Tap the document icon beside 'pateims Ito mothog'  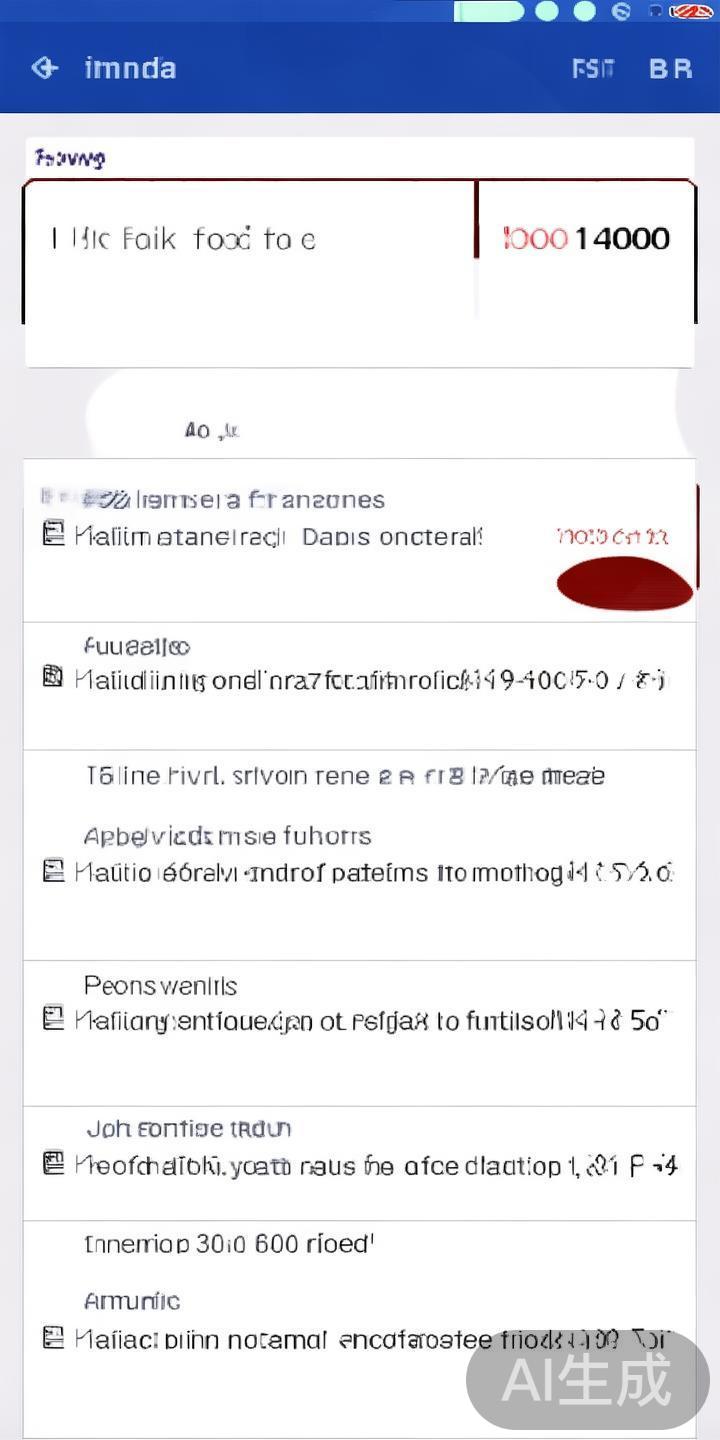click(x=55, y=872)
